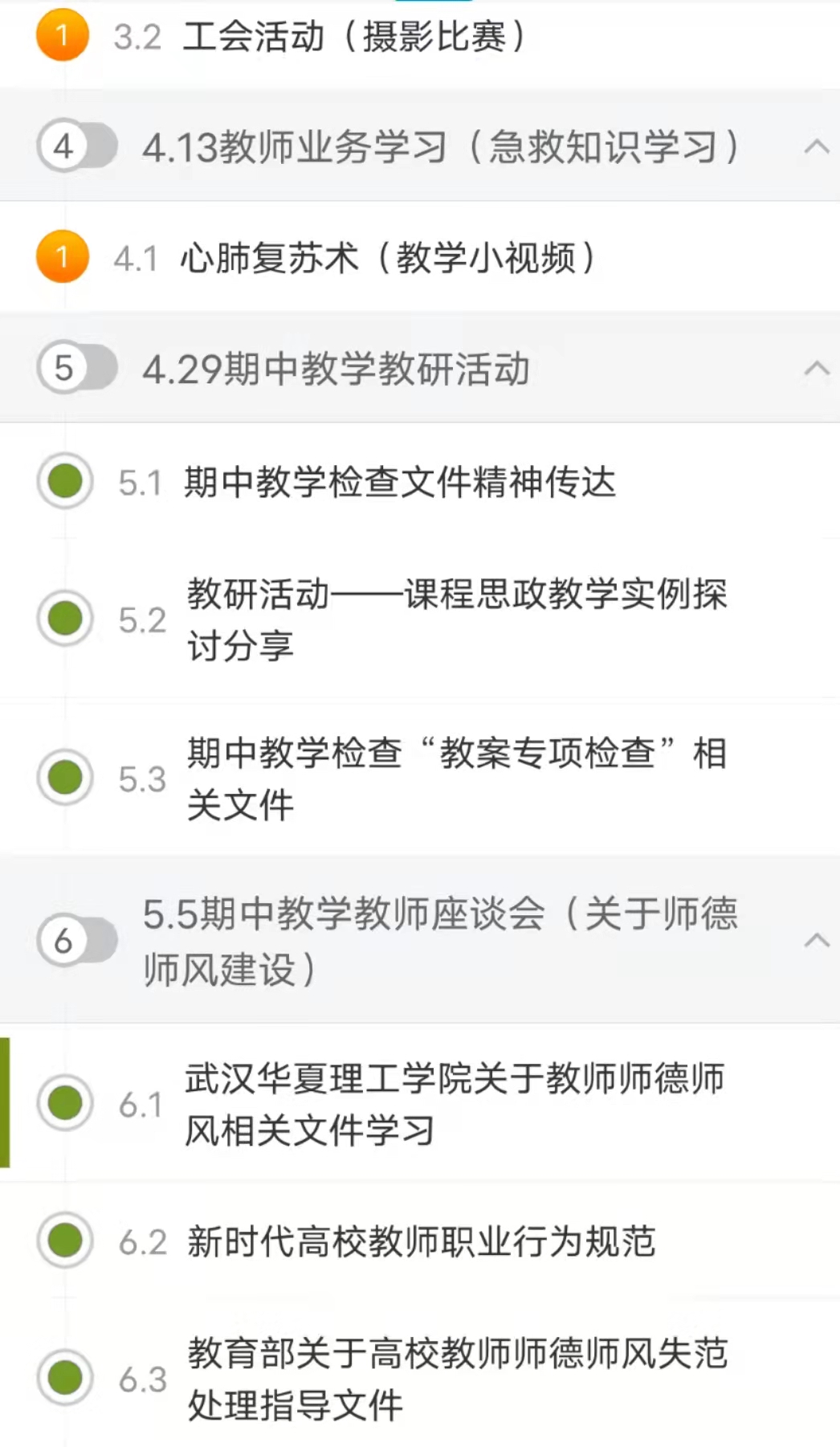This screenshot has width=840, height=1447.
Task: Open 5.3 教案专项检查相关文件
Action: point(455,779)
